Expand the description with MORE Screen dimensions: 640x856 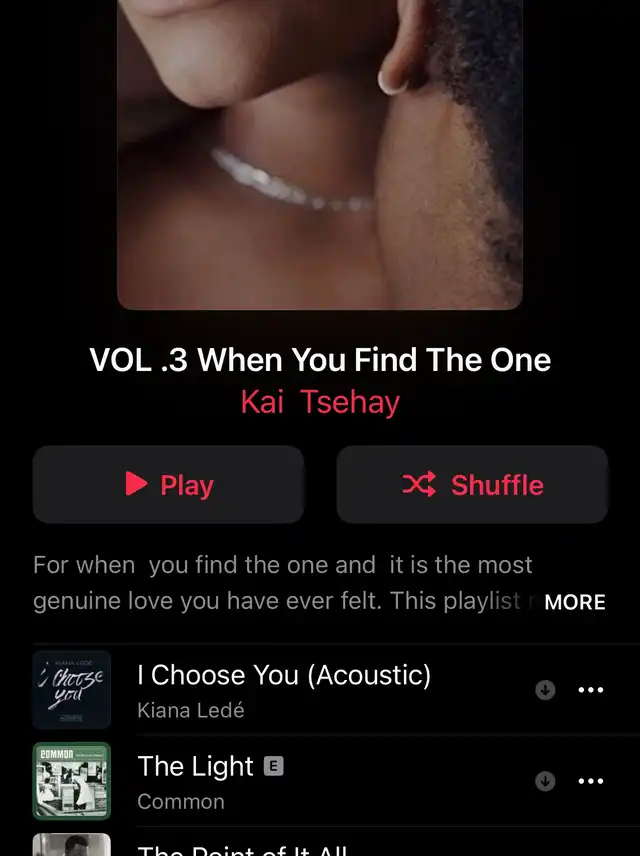click(x=574, y=602)
